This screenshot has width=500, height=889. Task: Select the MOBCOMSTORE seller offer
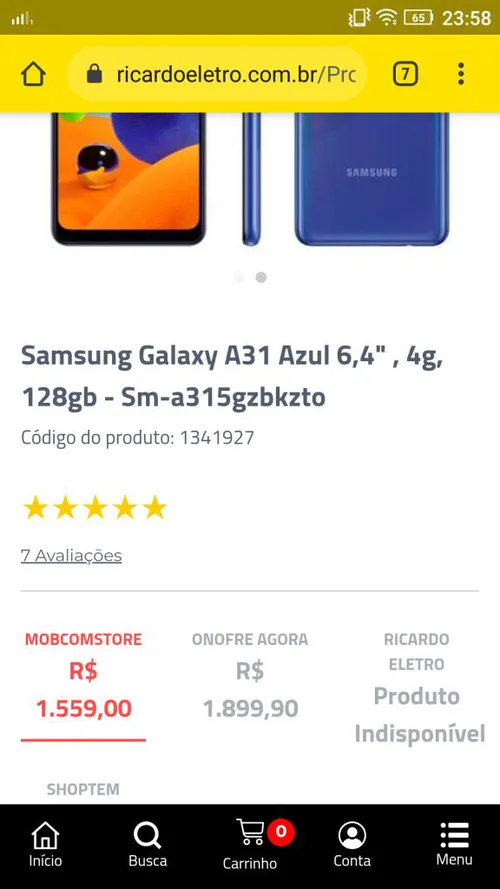click(x=83, y=675)
